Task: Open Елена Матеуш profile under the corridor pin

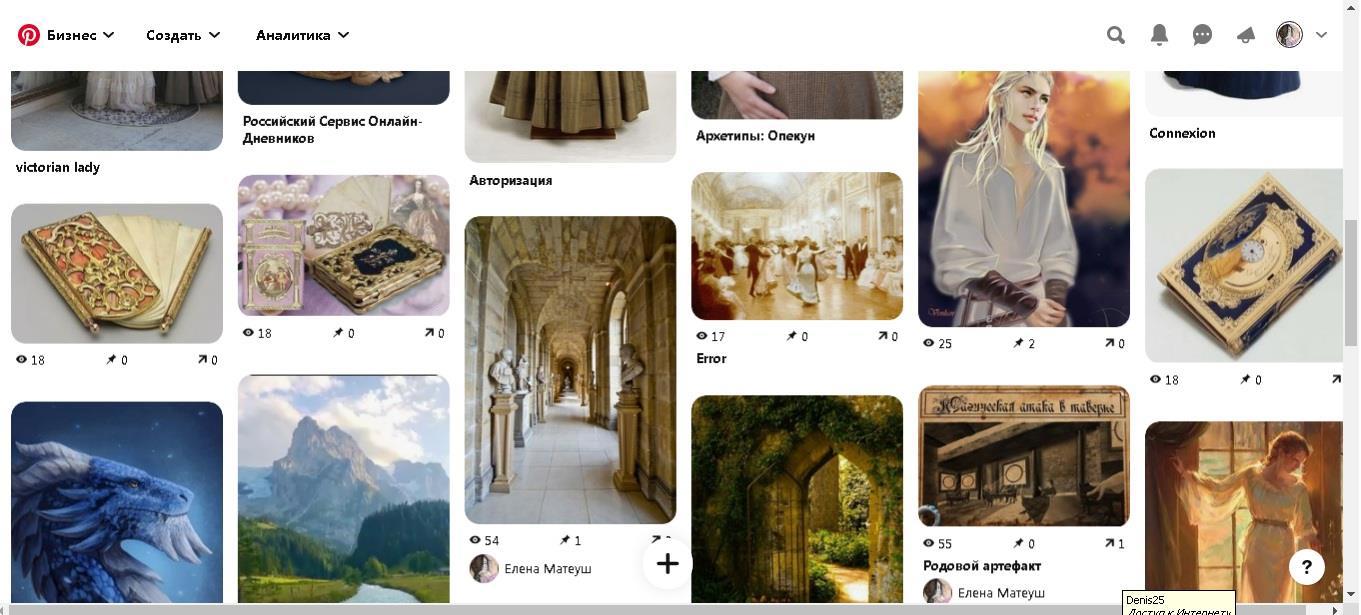Action: 547,569
